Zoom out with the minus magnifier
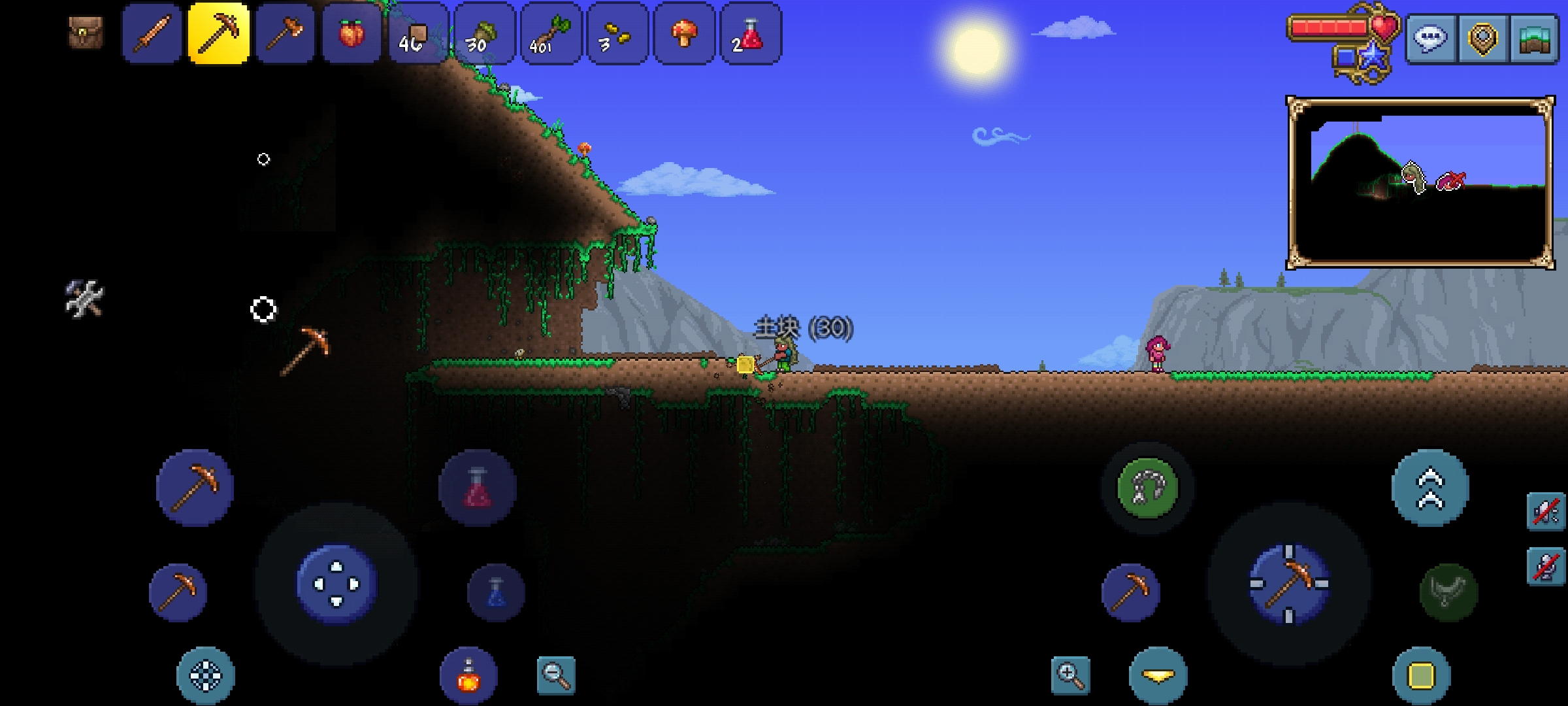This screenshot has height=706, width=1568. click(x=555, y=675)
